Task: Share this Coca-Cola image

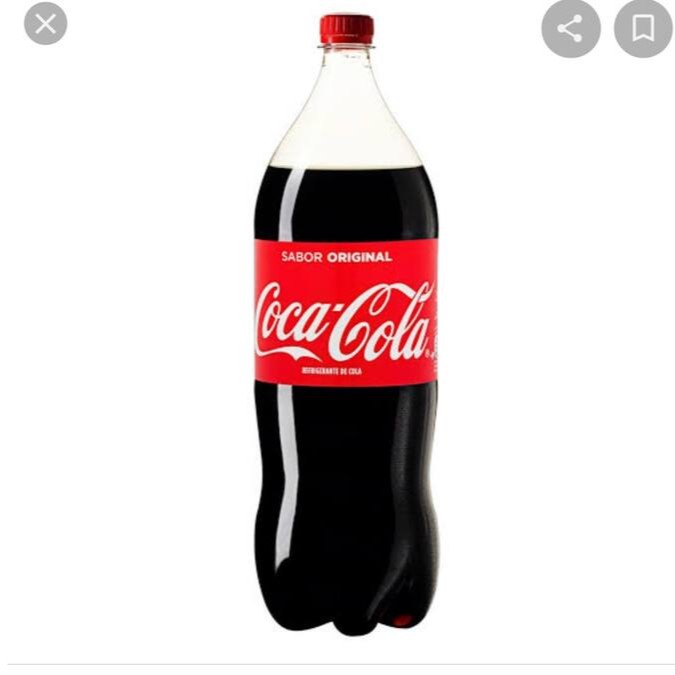Action: [x=571, y=28]
